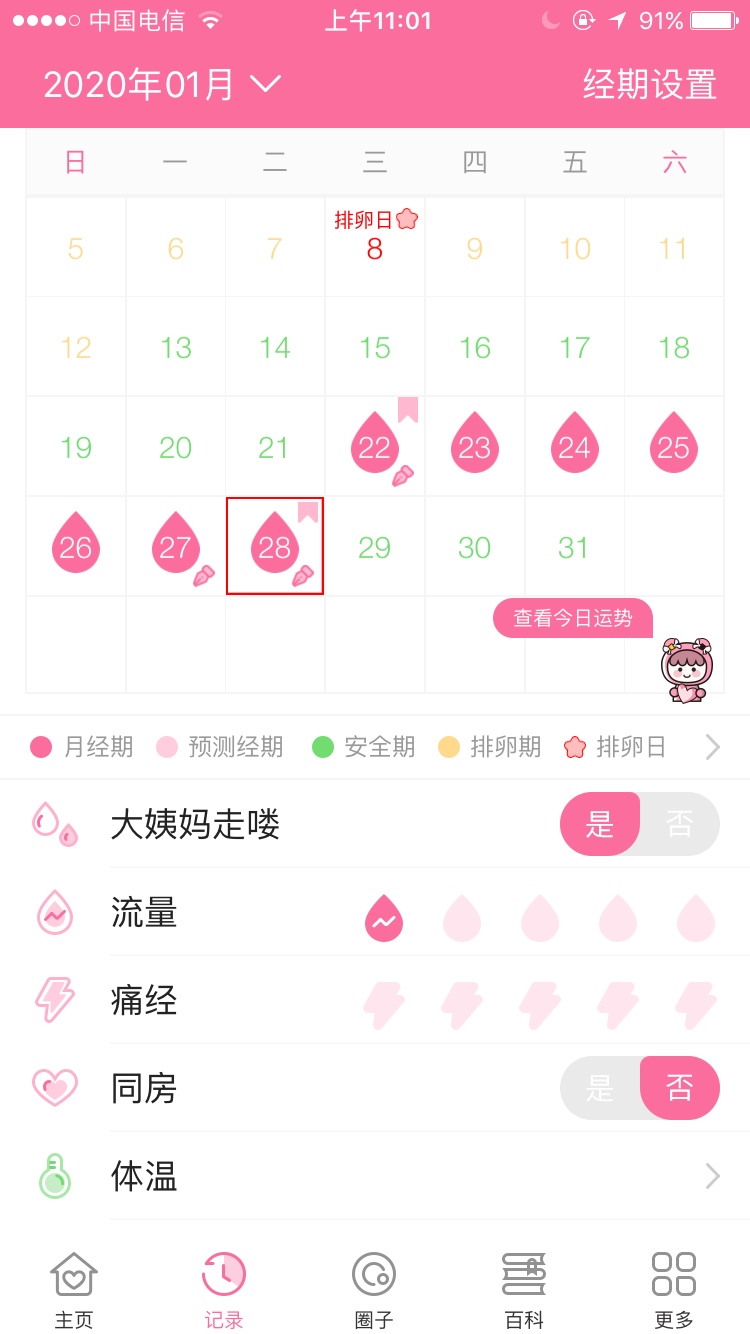
Task: Select January 8 ovulation day
Action: pyautogui.click(x=375, y=246)
